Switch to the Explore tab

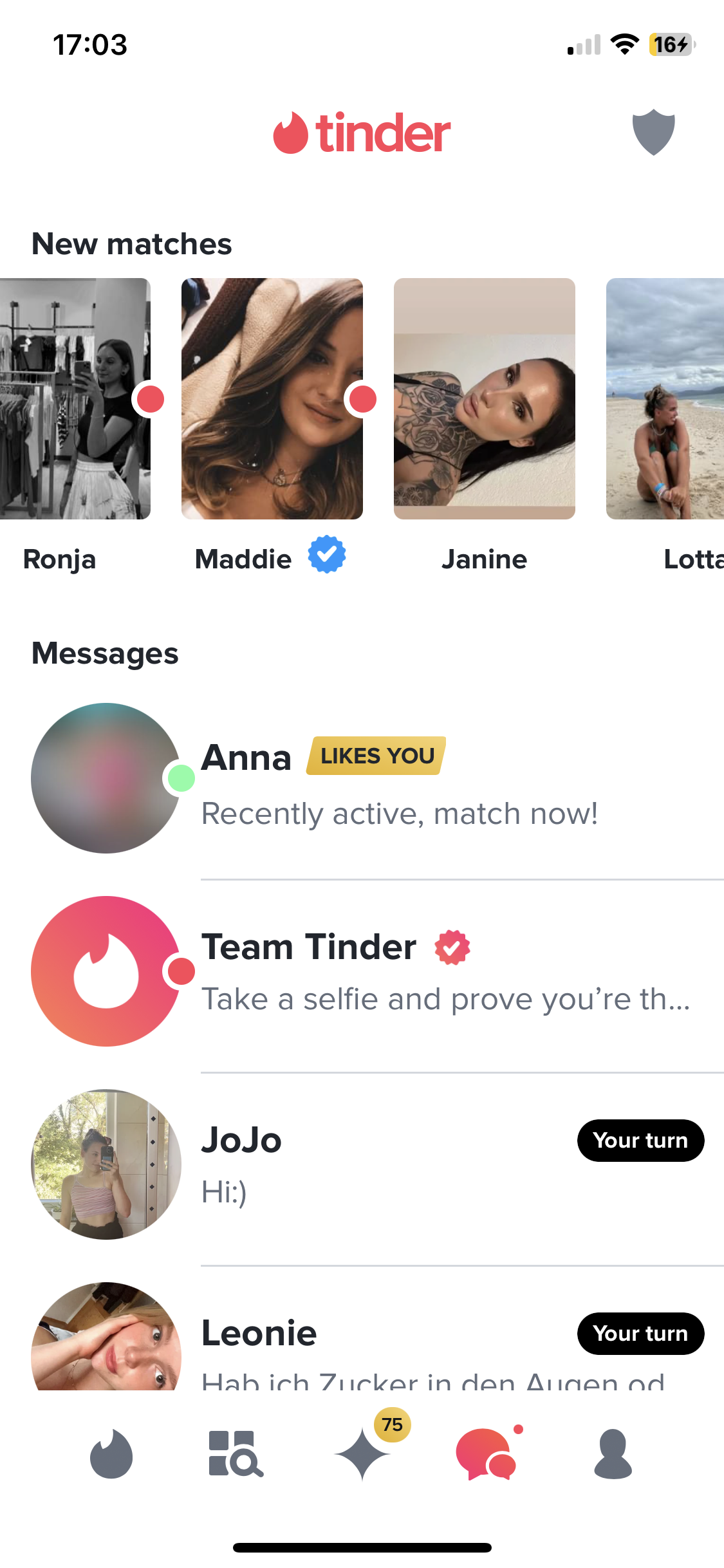point(236,1454)
